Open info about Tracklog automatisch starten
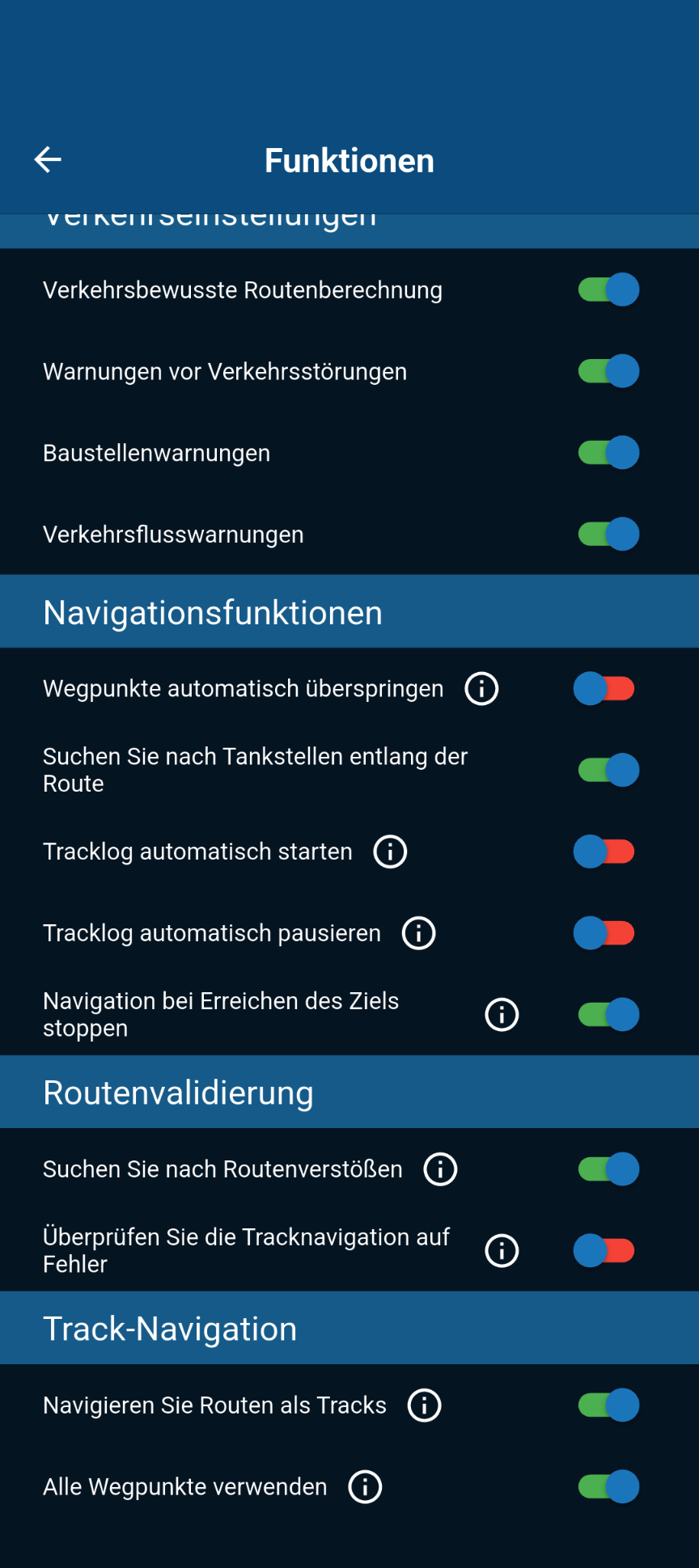 tap(390, 852)
